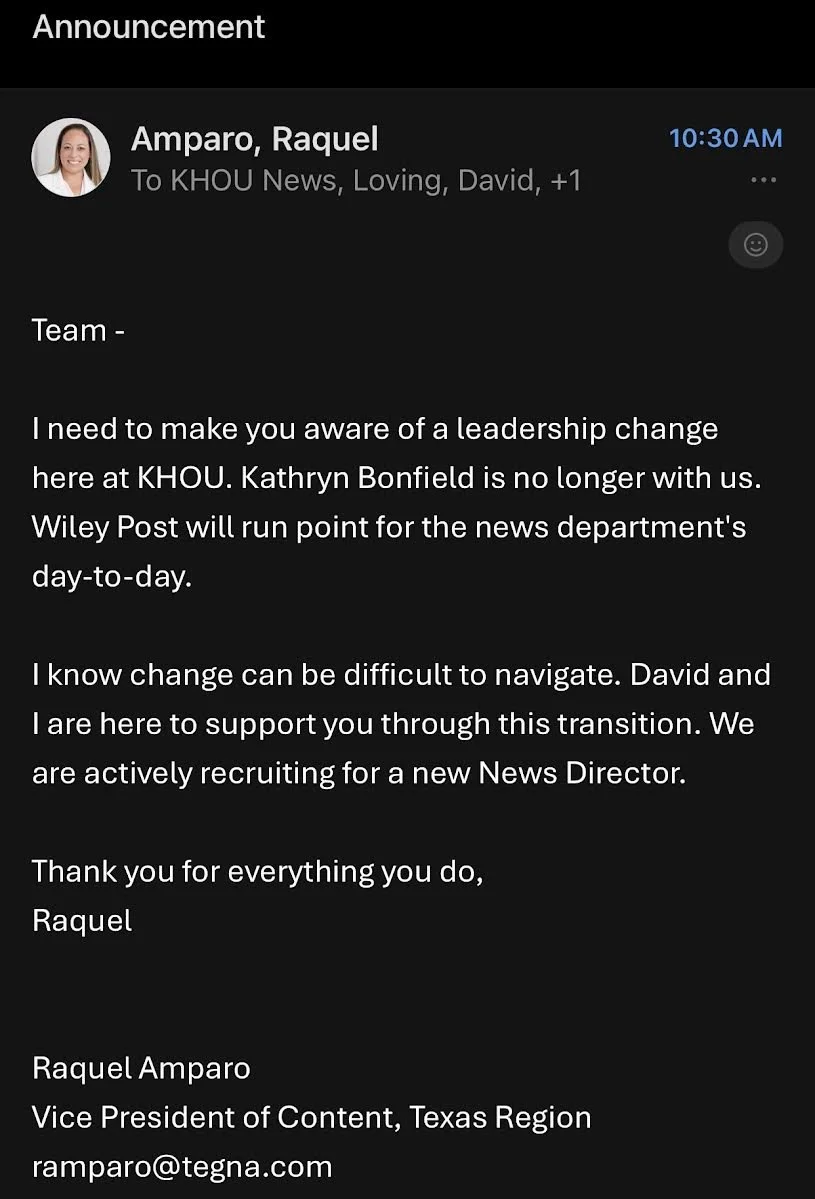The image size is (815, 1199).
Task: View Raquel Amparo's sender profile photo
Action: click(71, 157)
